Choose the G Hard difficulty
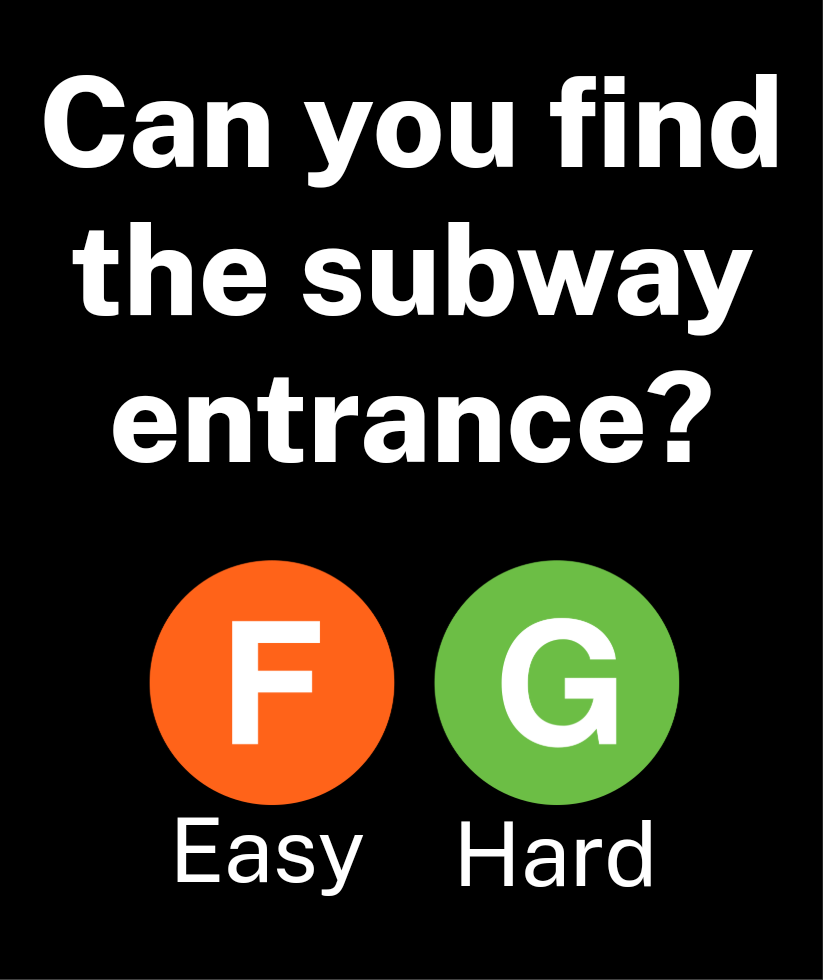This screenshot has height=980, width=823. [x=557, y=682]
